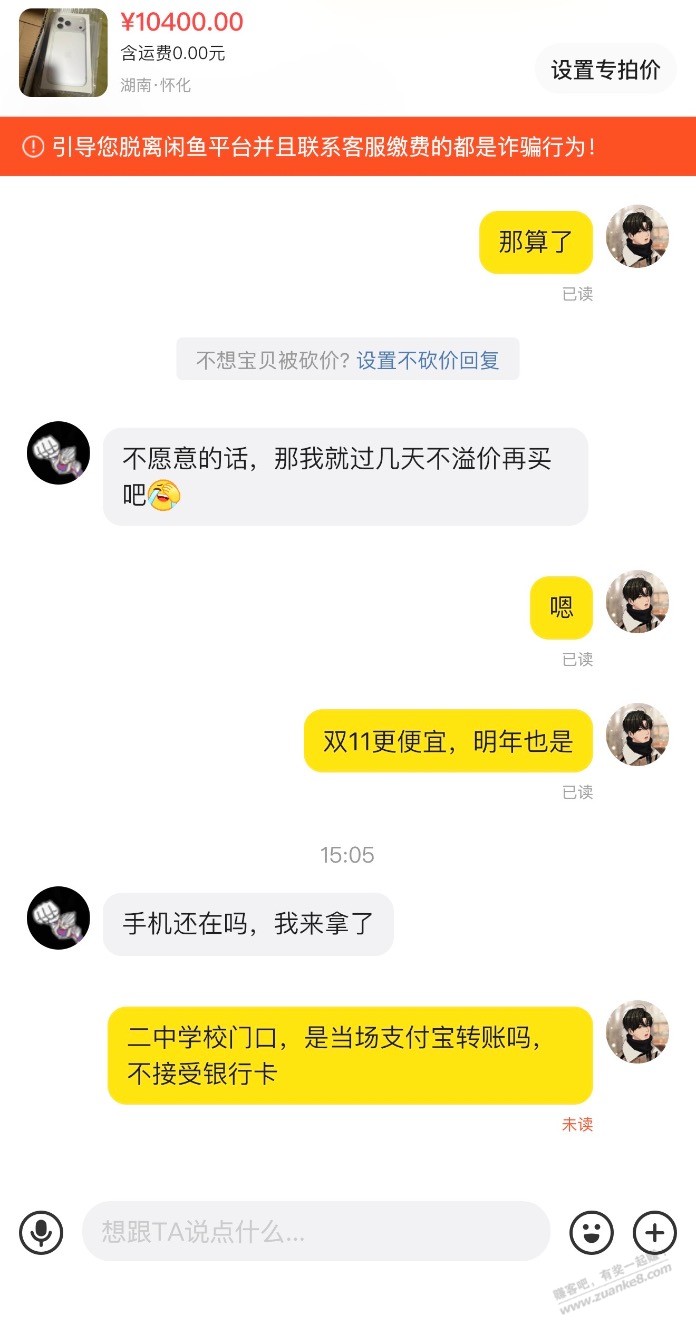
Task: Focus the 想跟TA说点什么 message field
Action: (315, 1232)
